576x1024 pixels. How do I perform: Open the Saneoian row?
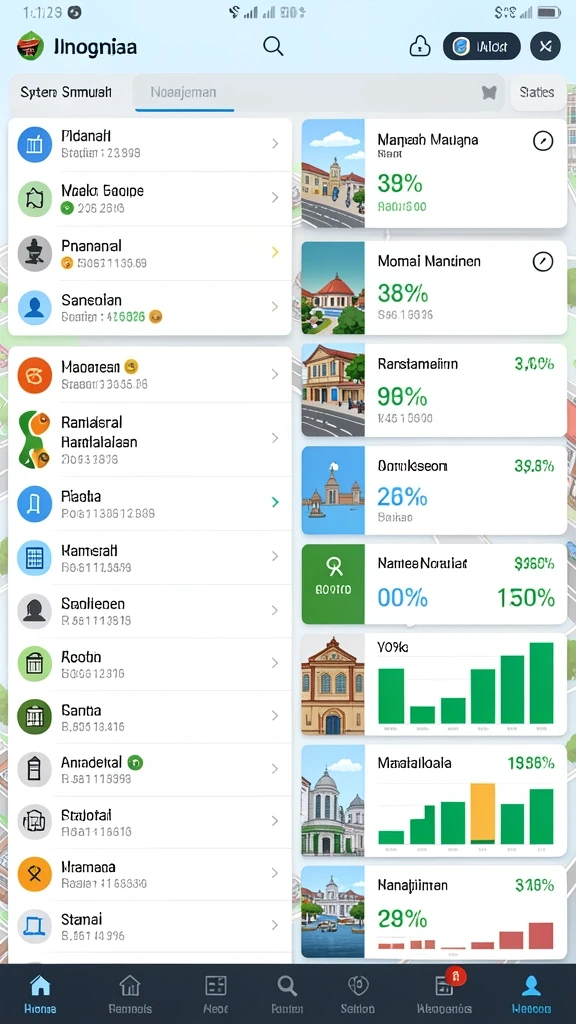pos(150,308)
